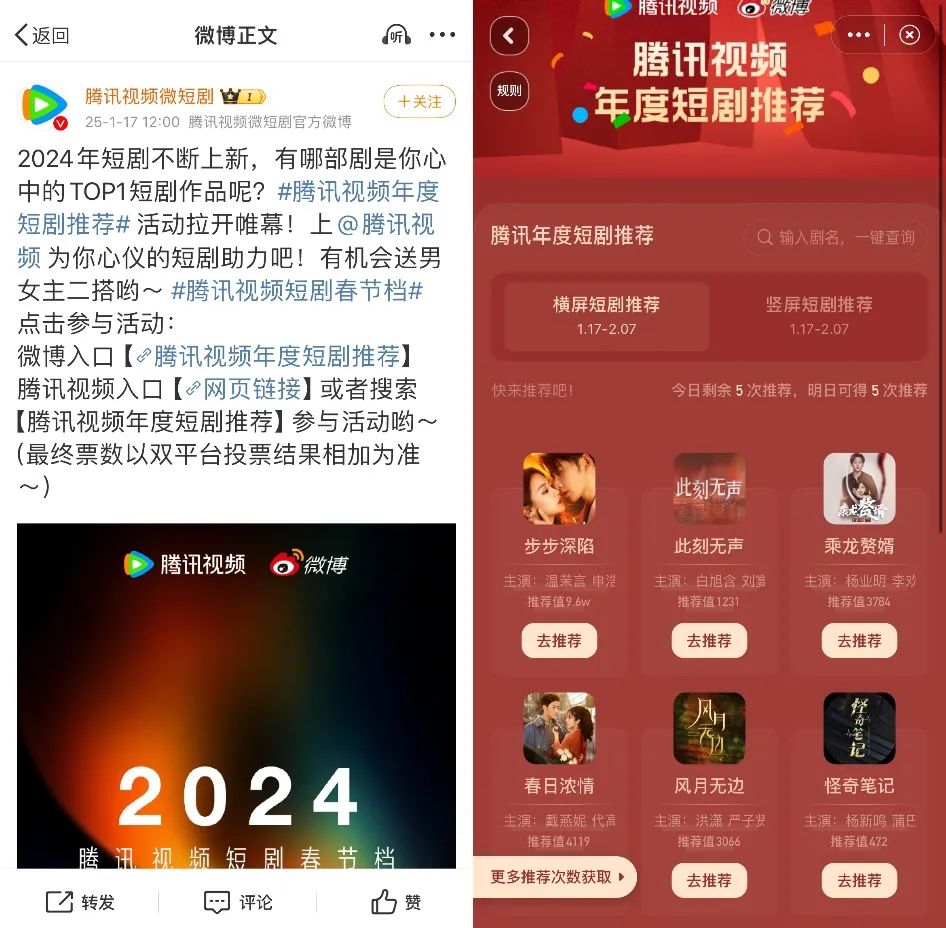Repost this Weibo with 转发
This screenshot has height=928, width=946.
point(81,902)
